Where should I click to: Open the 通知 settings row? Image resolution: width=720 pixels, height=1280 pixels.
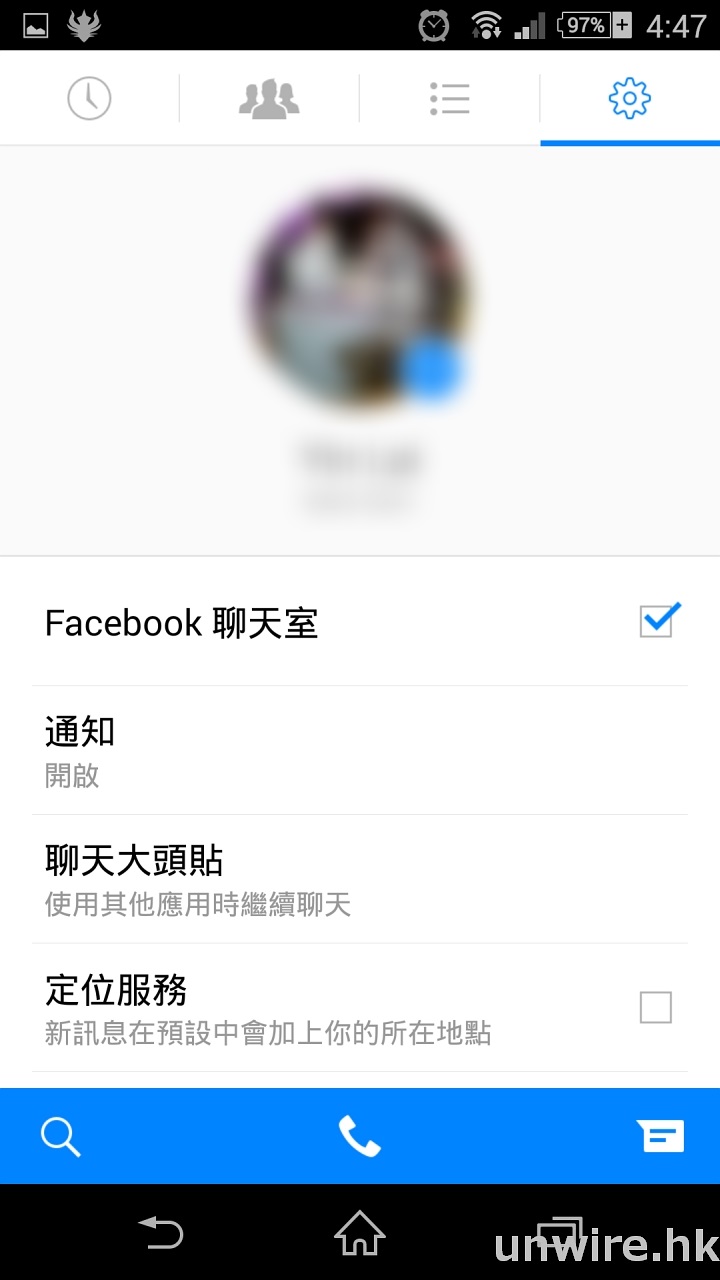[360, 750]
